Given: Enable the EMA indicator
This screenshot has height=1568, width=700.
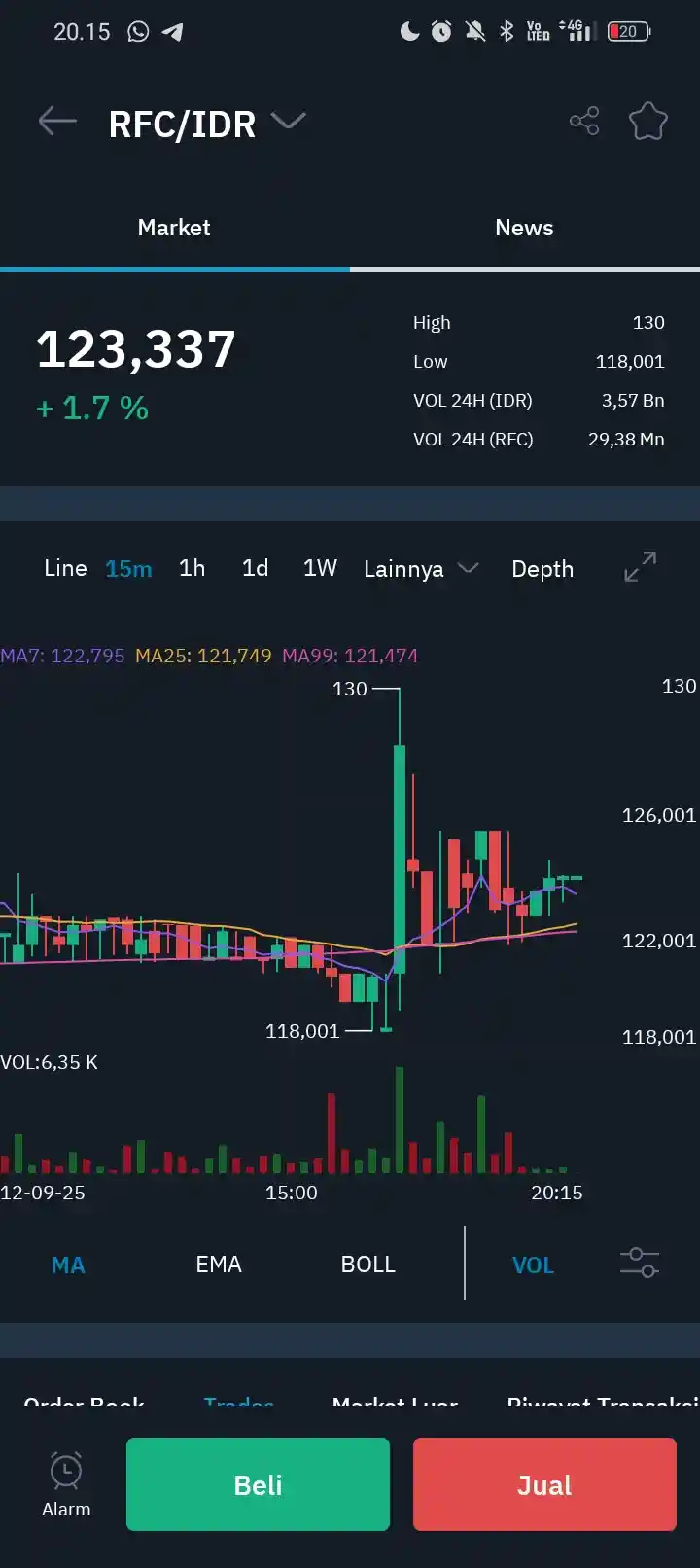Looking at the screenshot, I should coord(219,1265).
